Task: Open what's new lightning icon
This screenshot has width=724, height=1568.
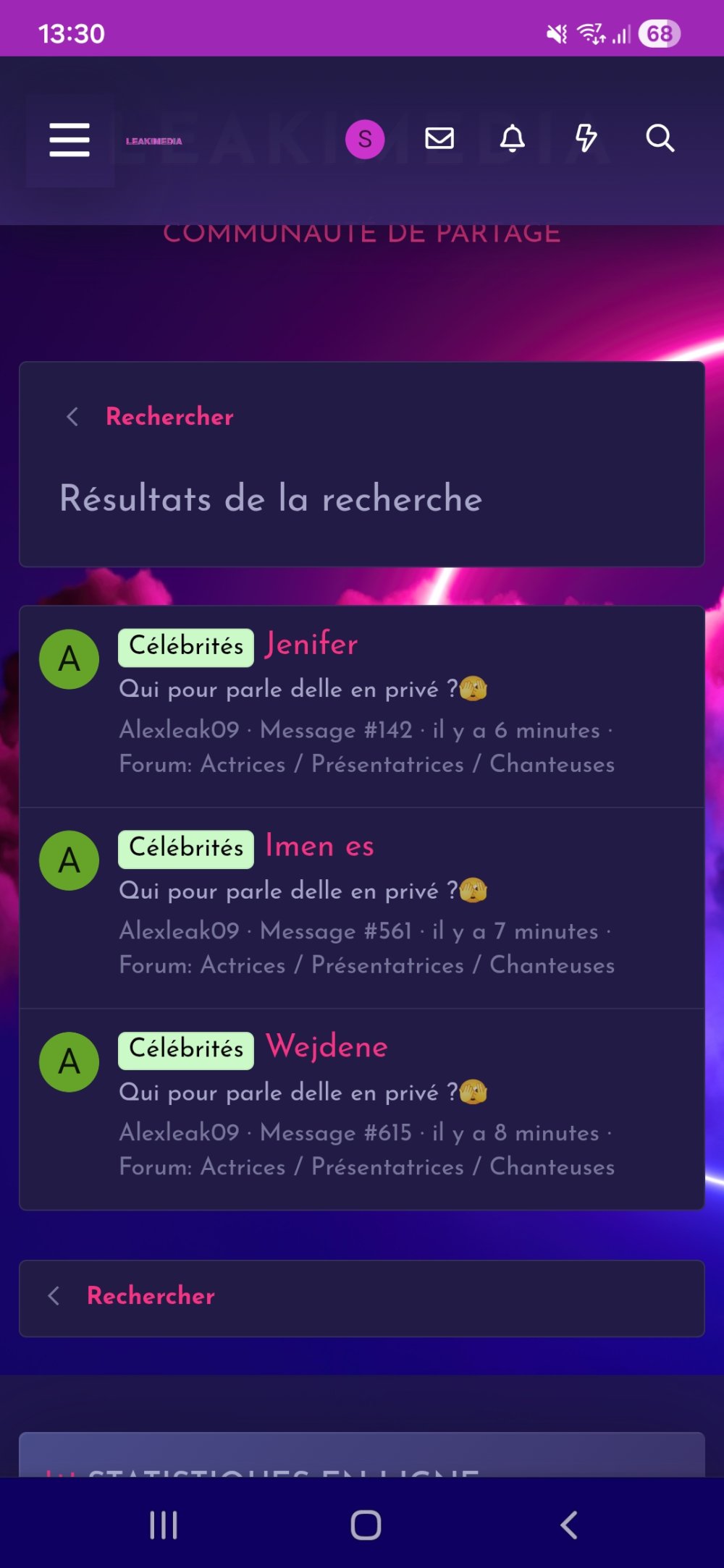Action: [x=586, y=138]
